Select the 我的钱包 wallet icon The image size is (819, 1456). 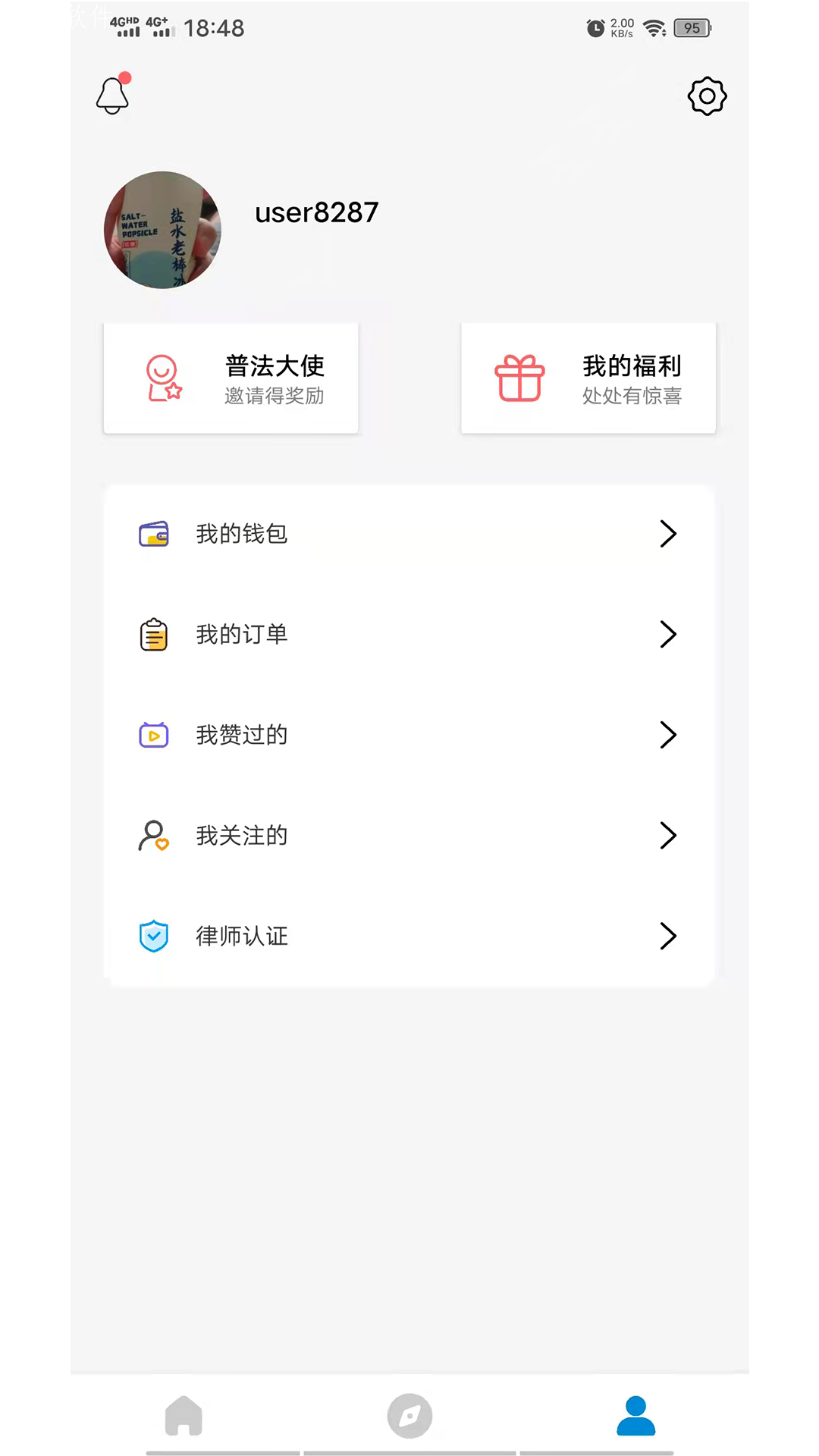[154, 533]
